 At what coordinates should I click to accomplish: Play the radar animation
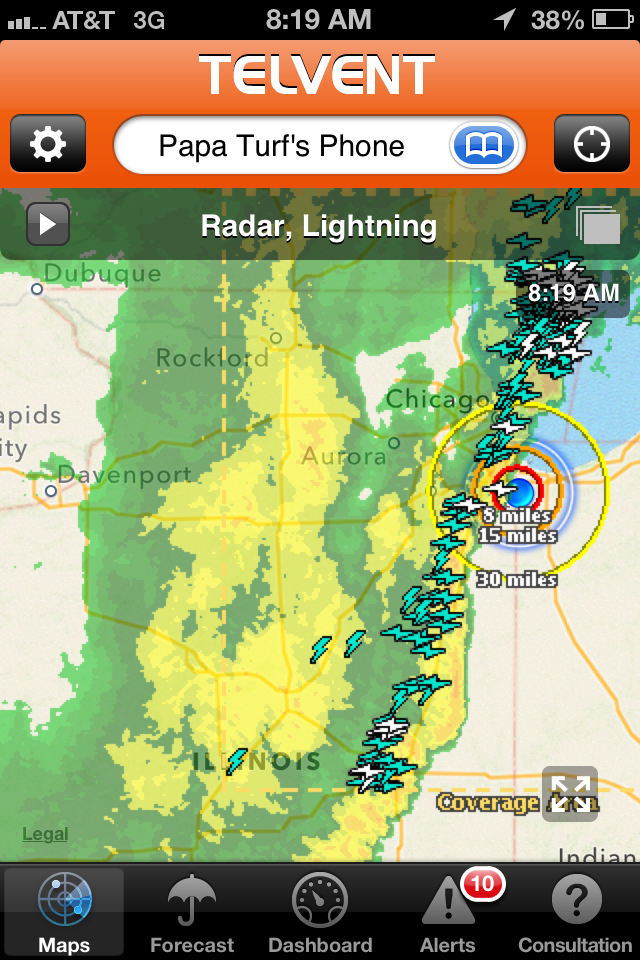(48, 223)
